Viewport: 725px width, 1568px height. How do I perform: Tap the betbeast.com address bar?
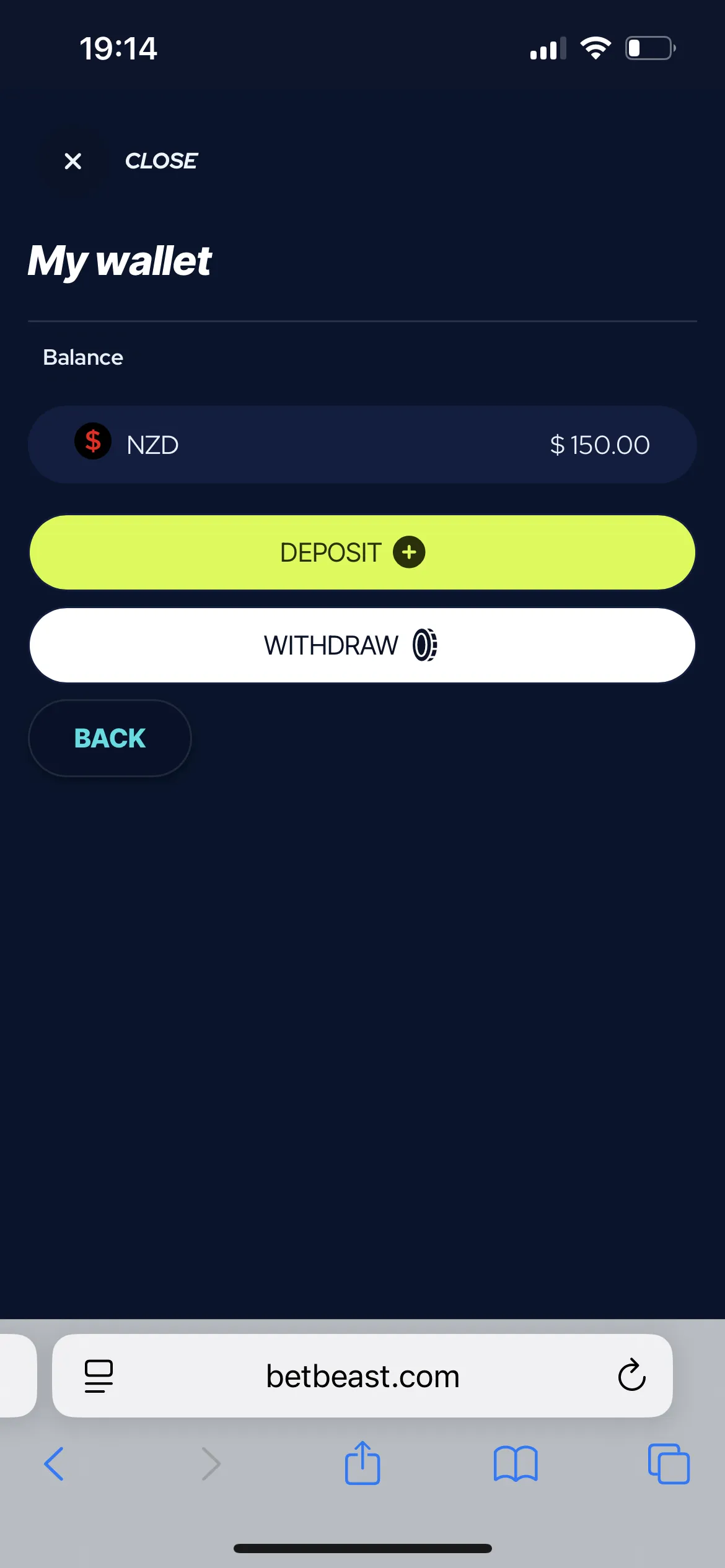362,1376
